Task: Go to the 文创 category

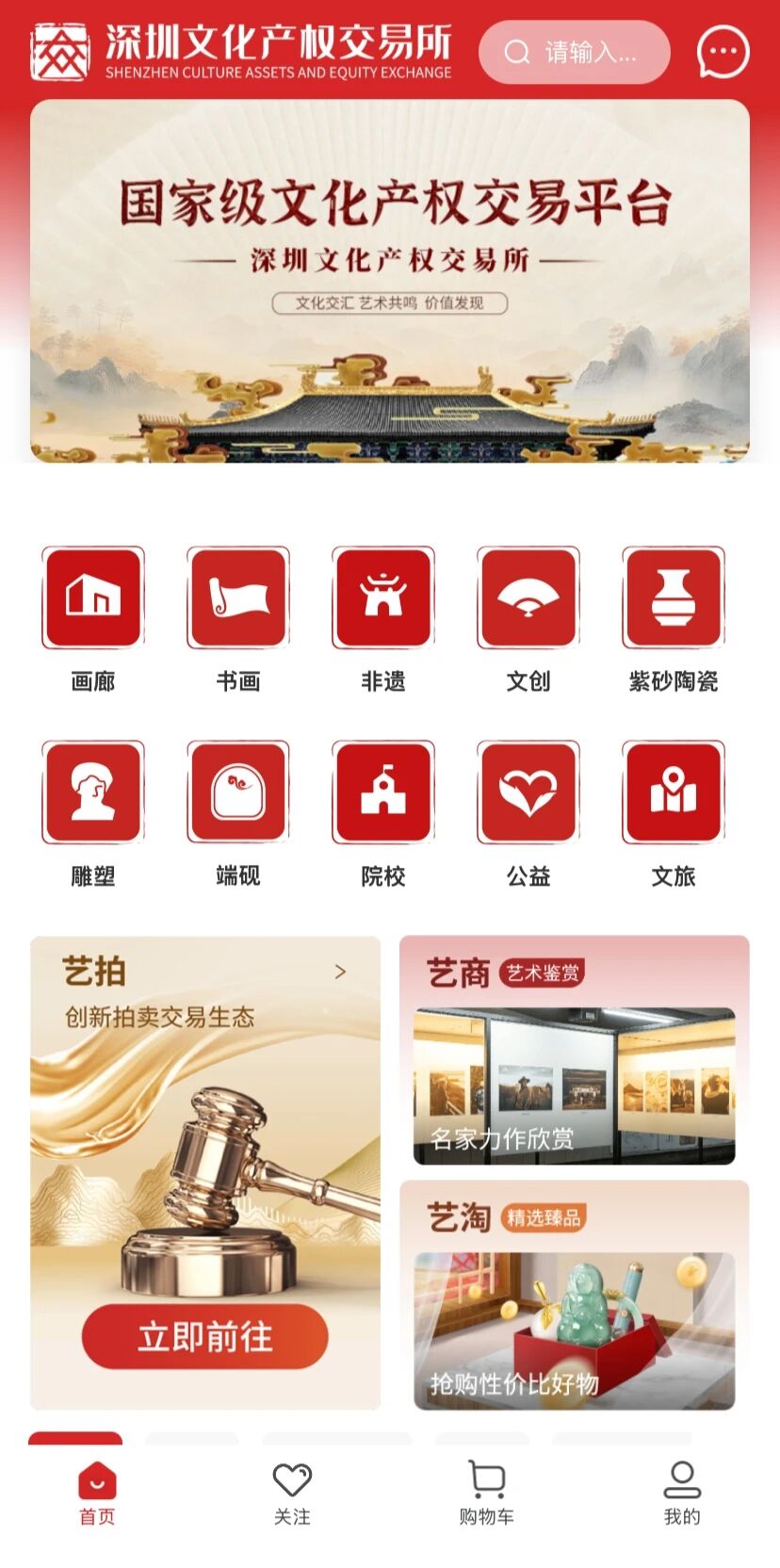Action: [x=528, y=598]
